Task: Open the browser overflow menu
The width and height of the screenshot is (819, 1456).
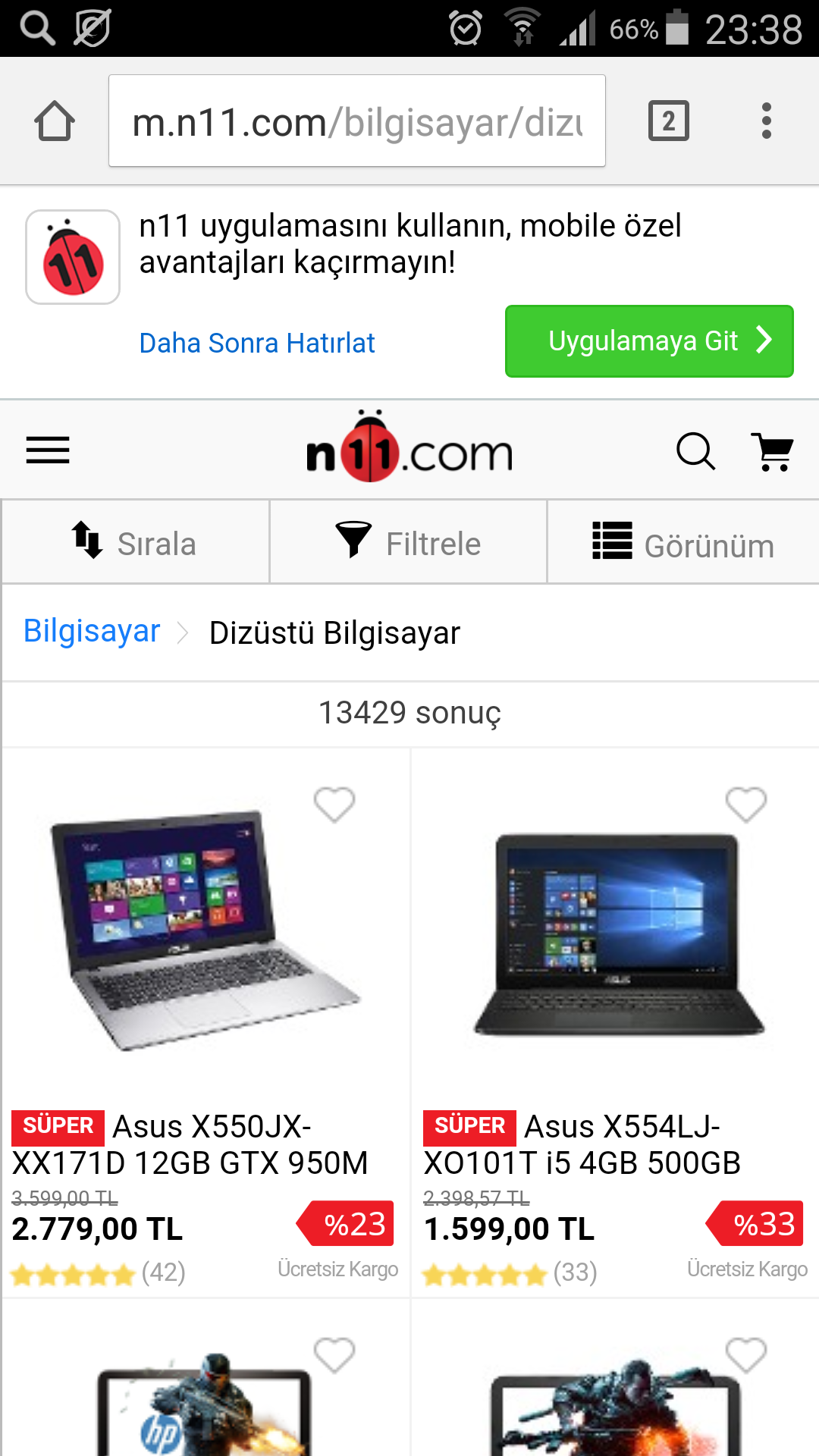Action: point(767,121)
